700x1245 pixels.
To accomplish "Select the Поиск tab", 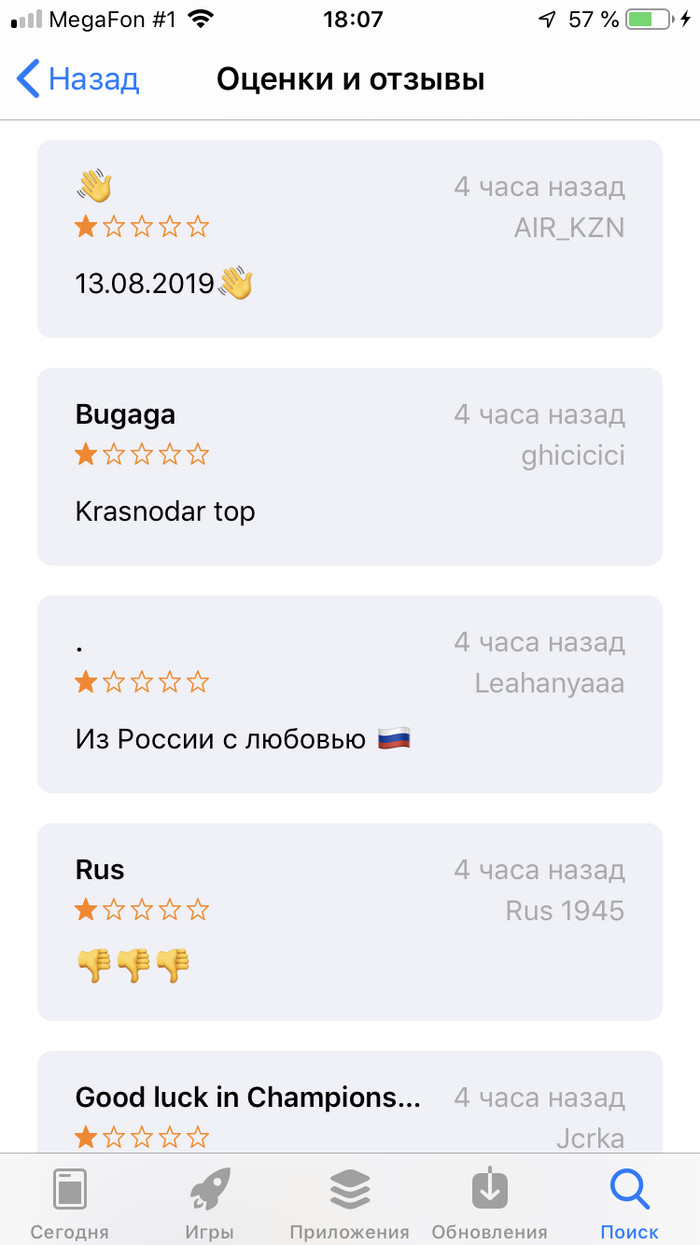I will [629, 1203].
